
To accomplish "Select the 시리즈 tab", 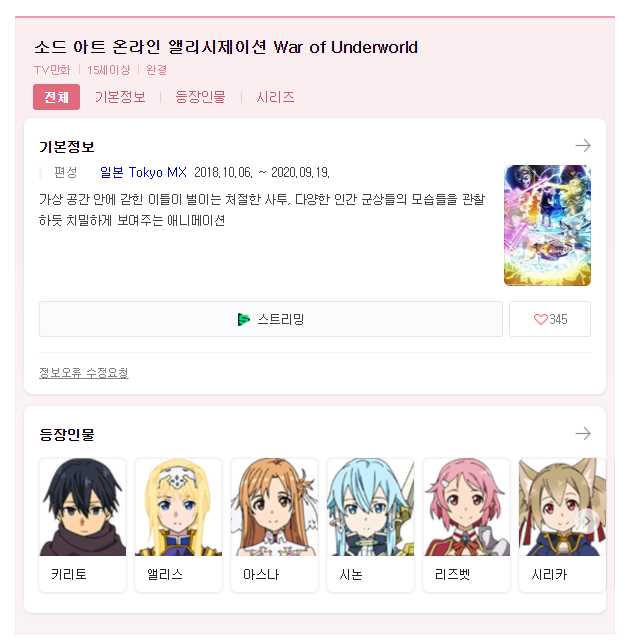I will click(x=275, y=97).
